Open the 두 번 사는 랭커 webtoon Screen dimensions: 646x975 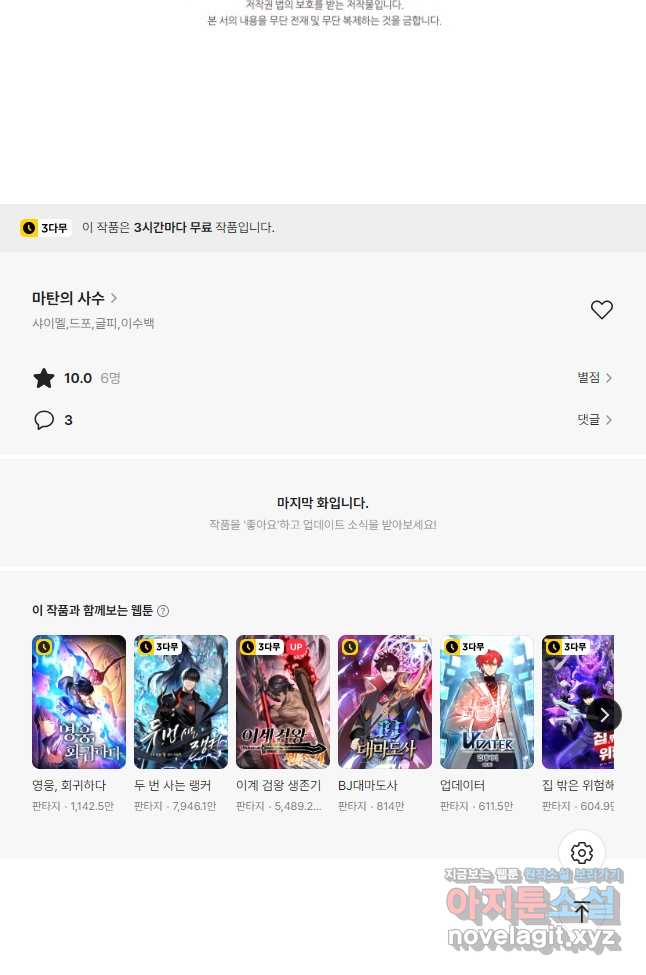click(x=181, y=702)
